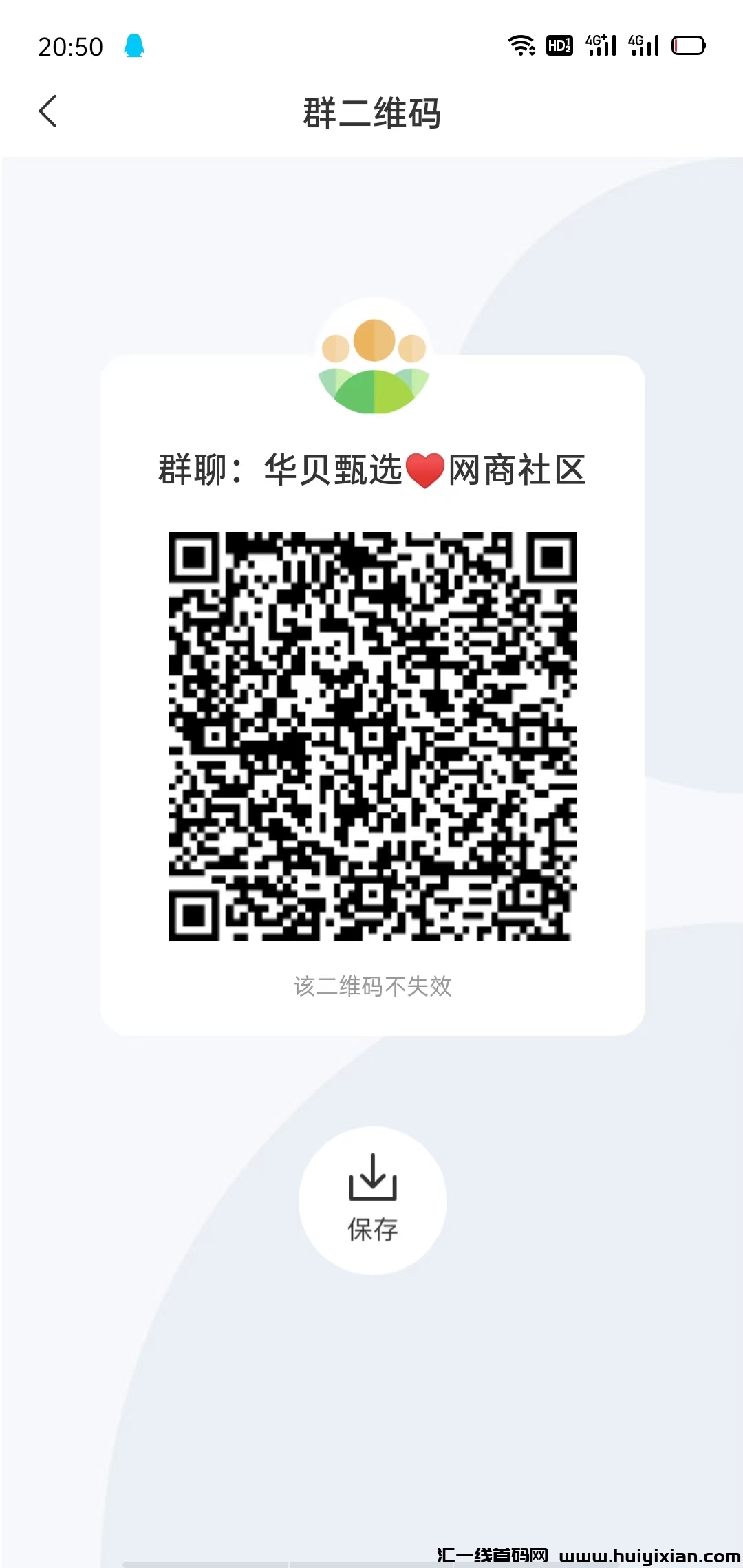Tap the text 该二维码不失效
The image size is (743, 1568).
click(x=371, y=986)
